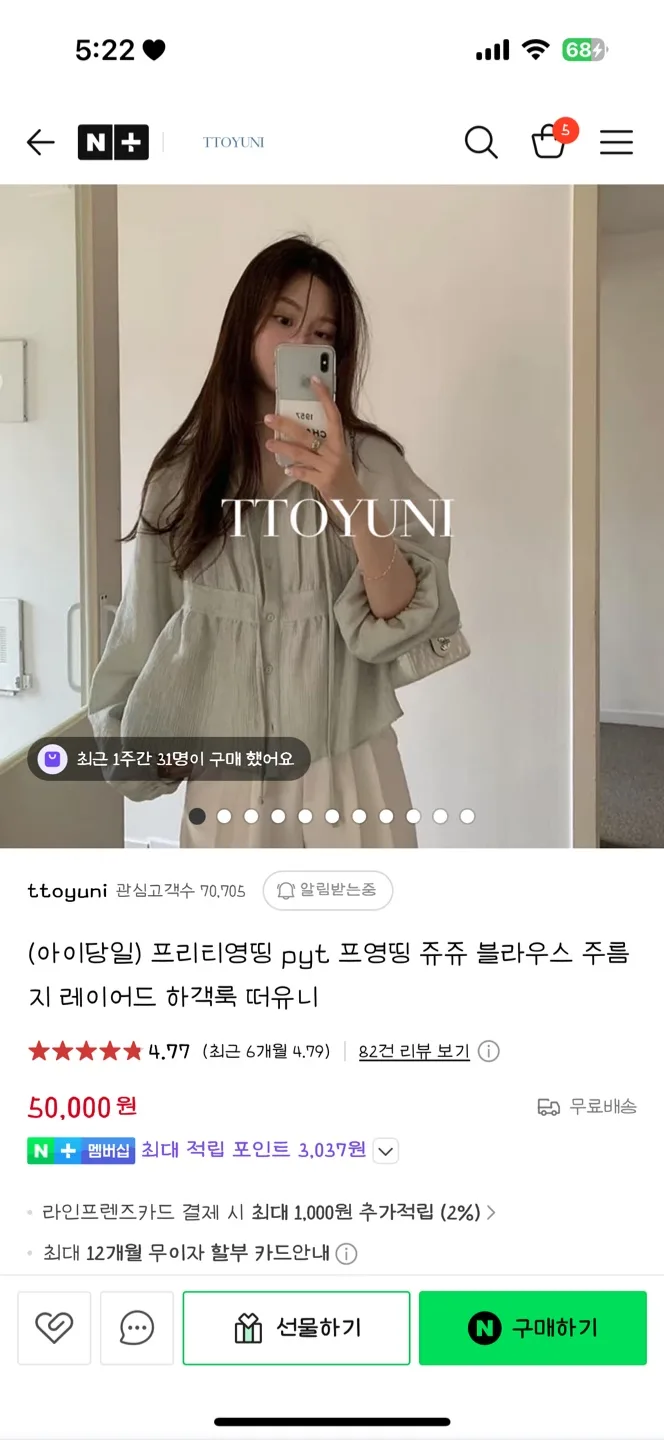Open the N+ store home logo

[x=113, y=143]
